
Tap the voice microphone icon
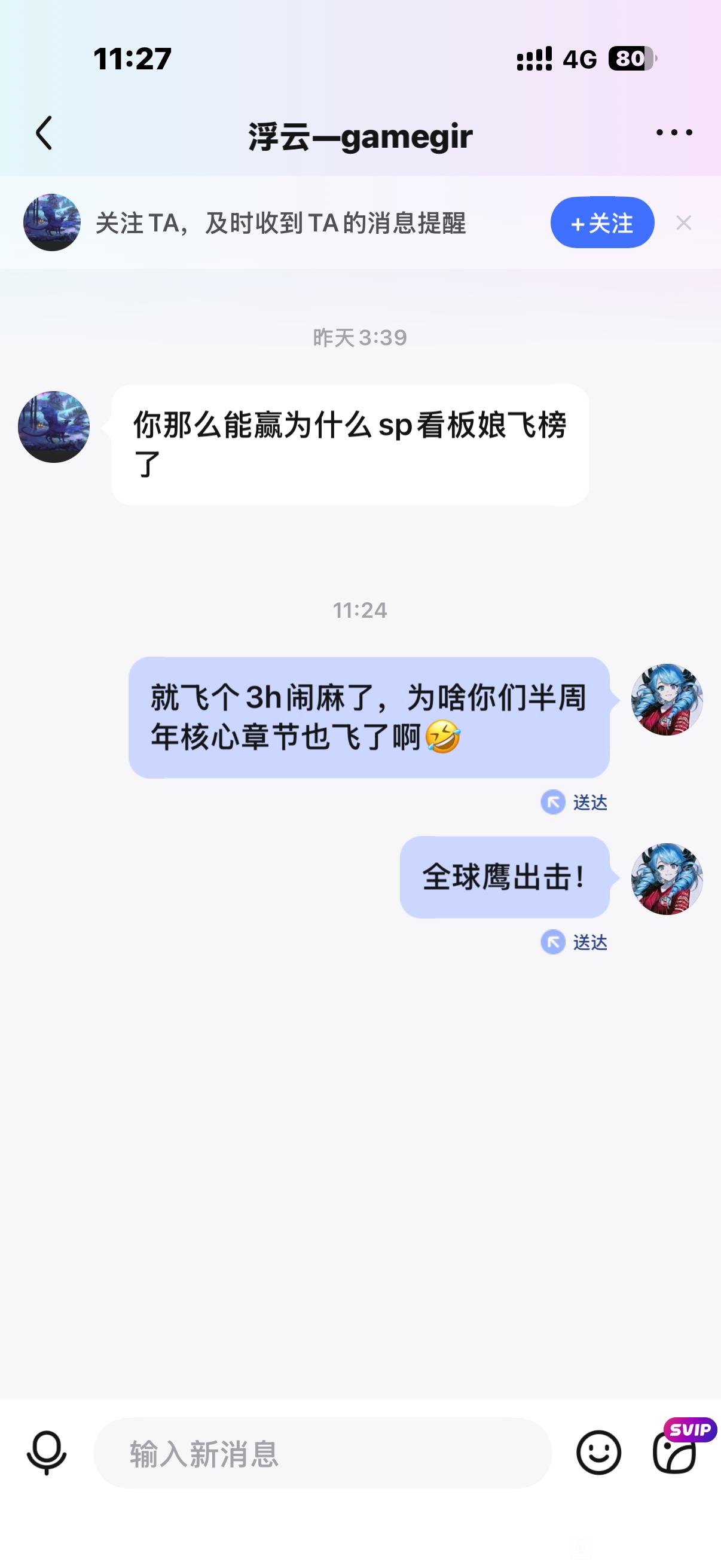click(46, 1453)
